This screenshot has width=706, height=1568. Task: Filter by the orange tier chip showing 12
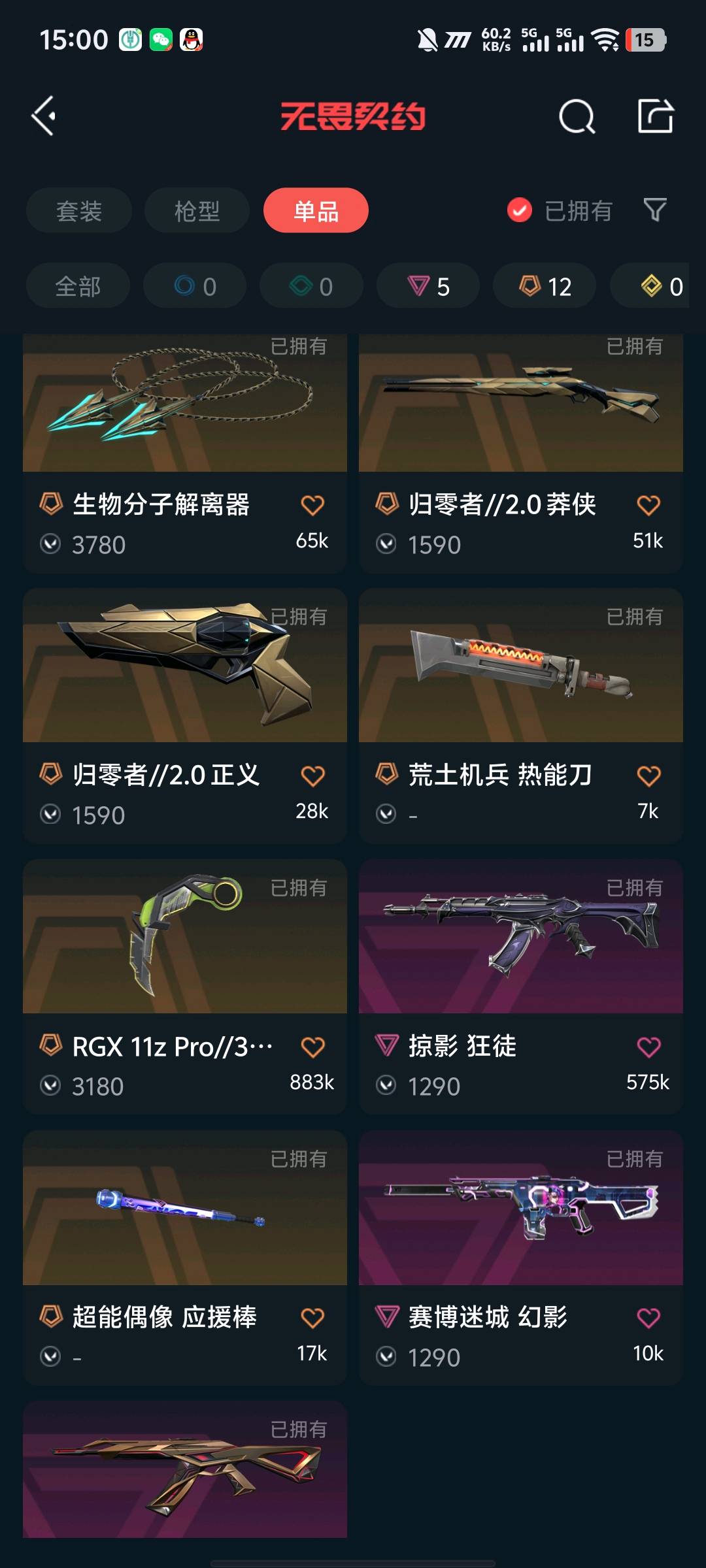(x=545, y=286)
